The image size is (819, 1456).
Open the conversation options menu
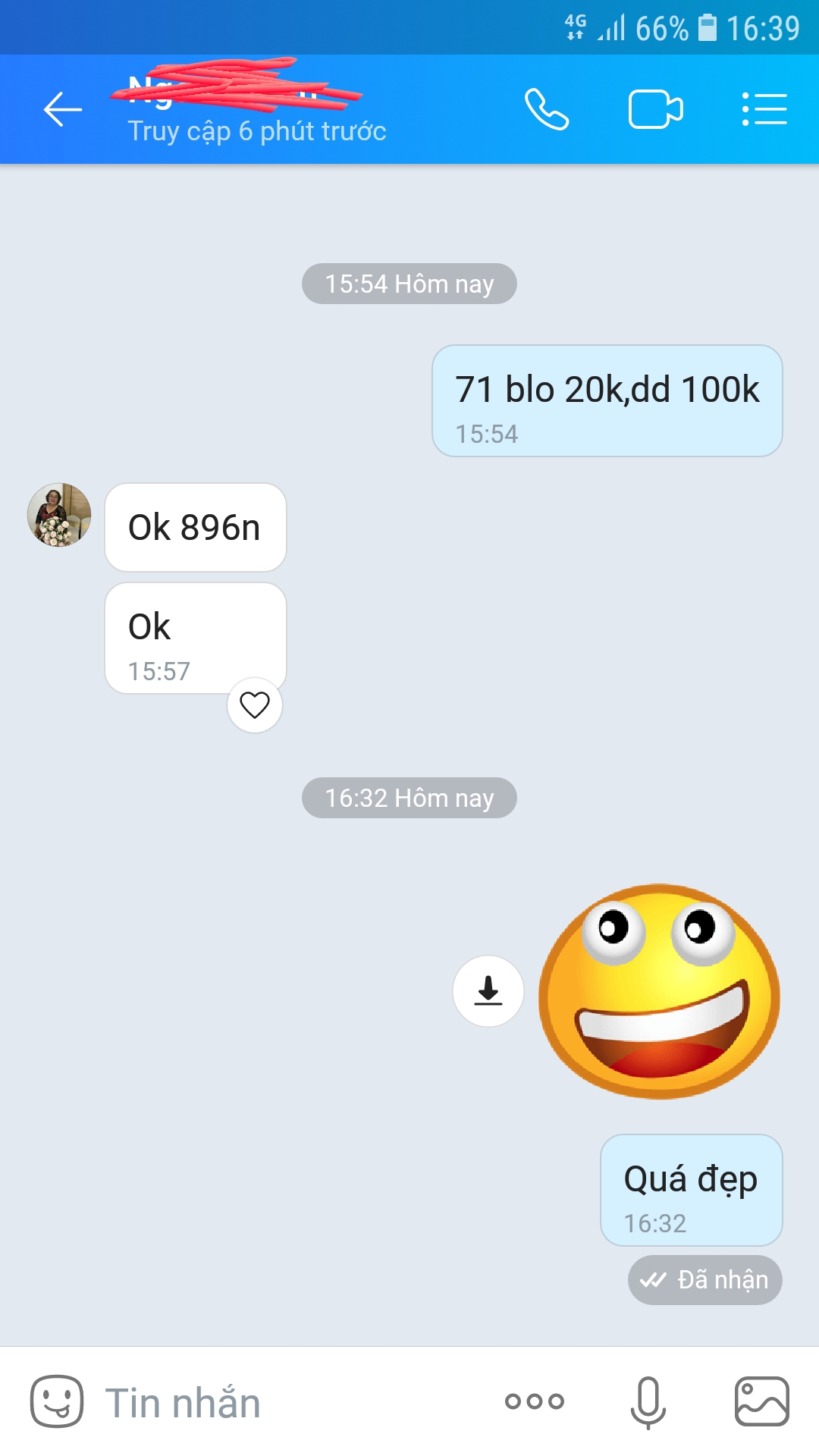point(764,110)
